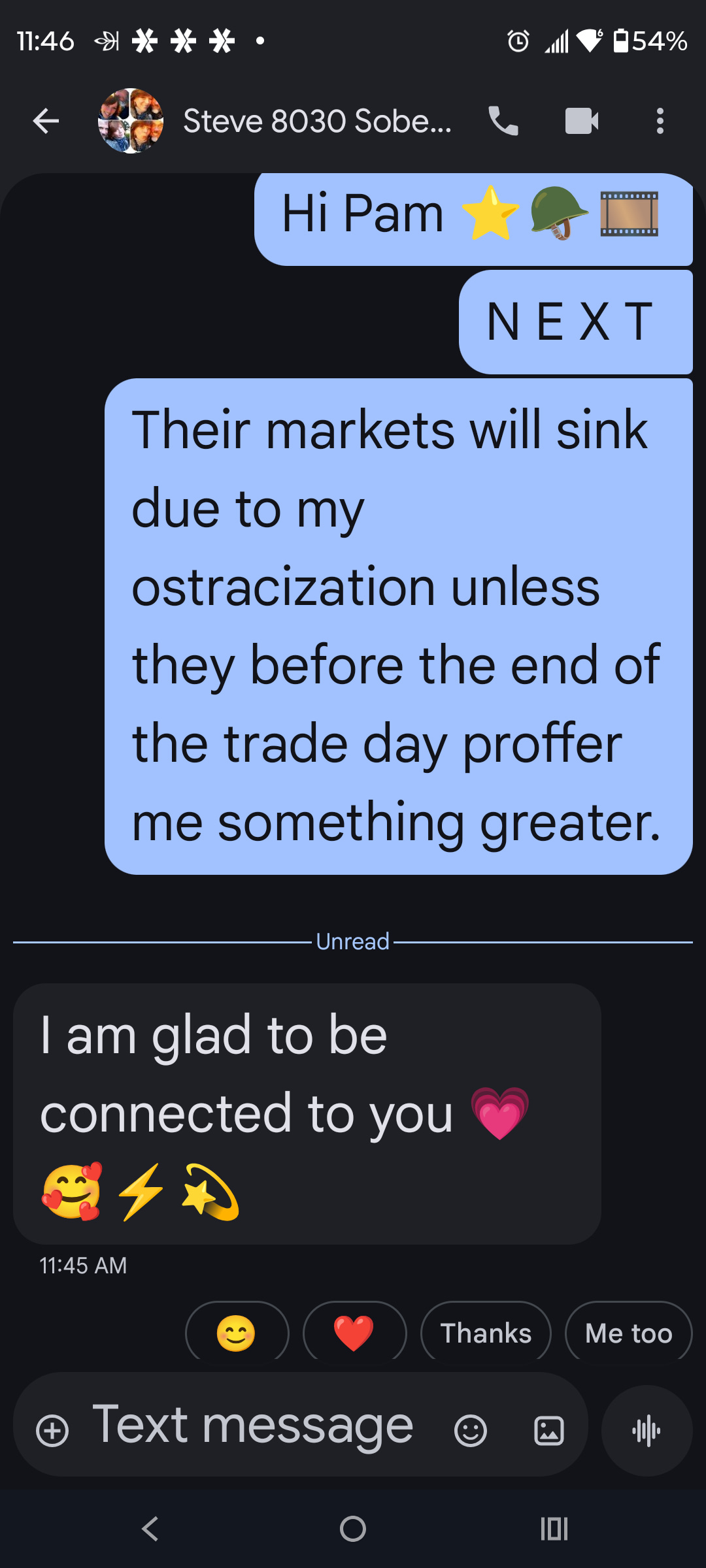Viewport: 706px width, 1568px height.
Task: Open the group avatar for conversation details
Action: tap(131, 121)
